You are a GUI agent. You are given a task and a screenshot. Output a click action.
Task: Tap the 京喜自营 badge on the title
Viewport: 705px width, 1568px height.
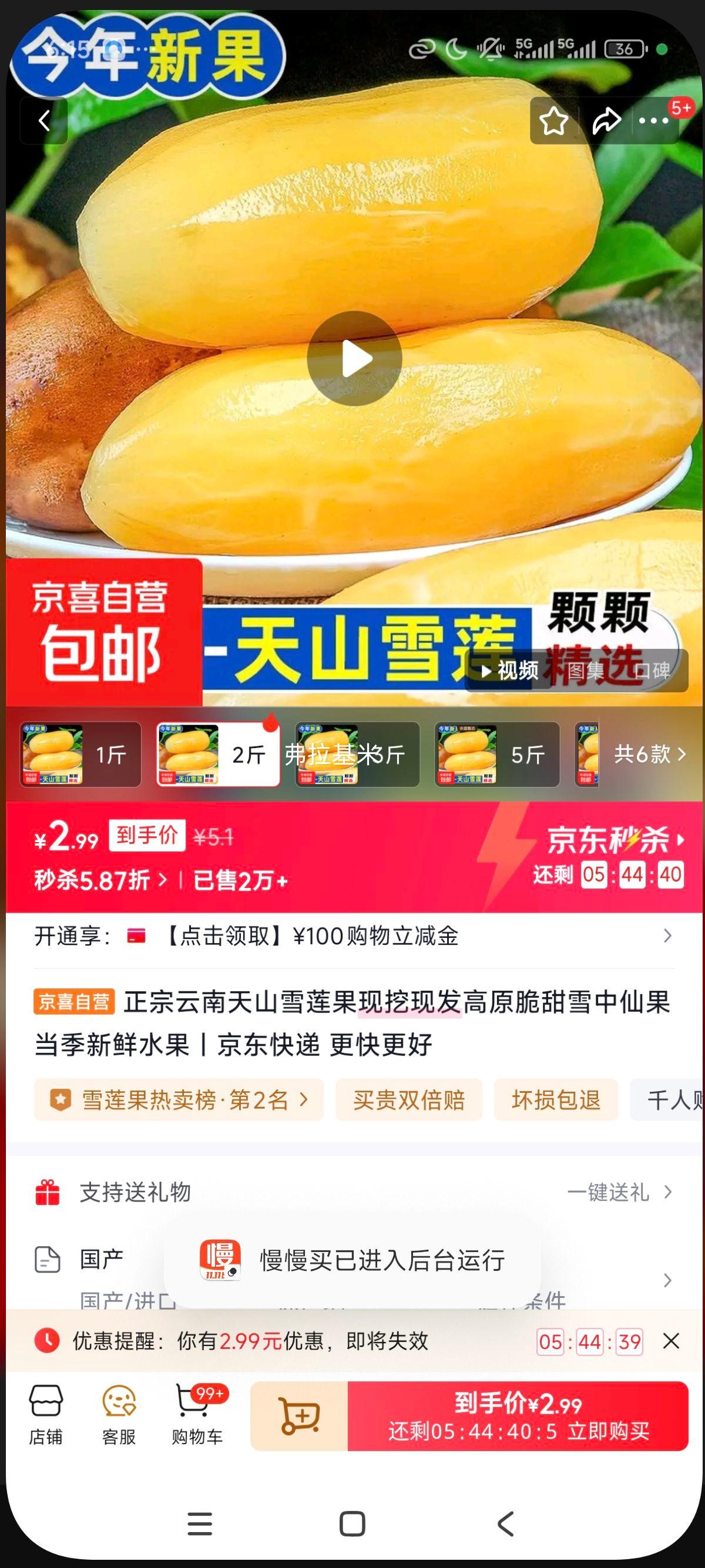point(73,1005)
